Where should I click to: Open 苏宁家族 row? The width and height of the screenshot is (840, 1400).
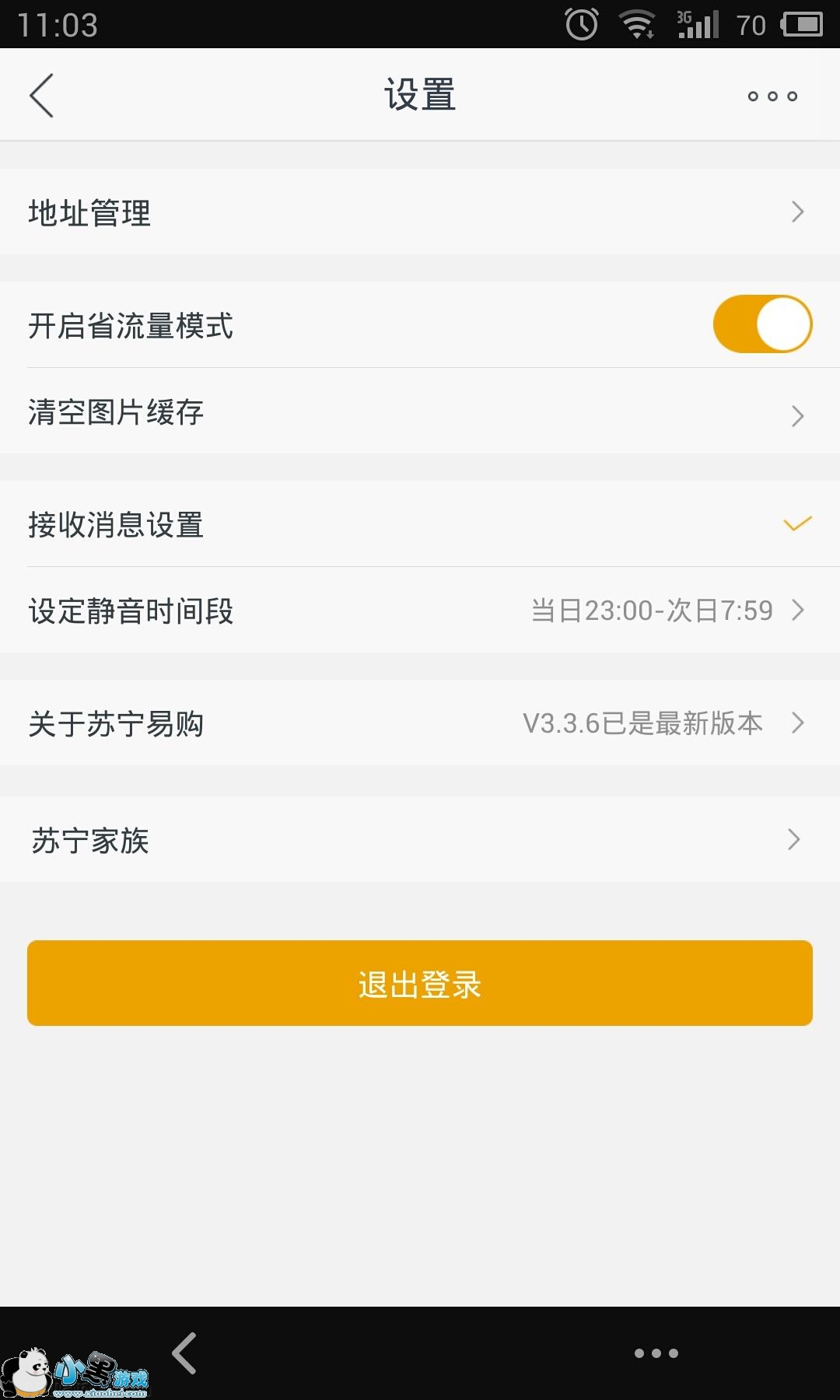(420, 840)
